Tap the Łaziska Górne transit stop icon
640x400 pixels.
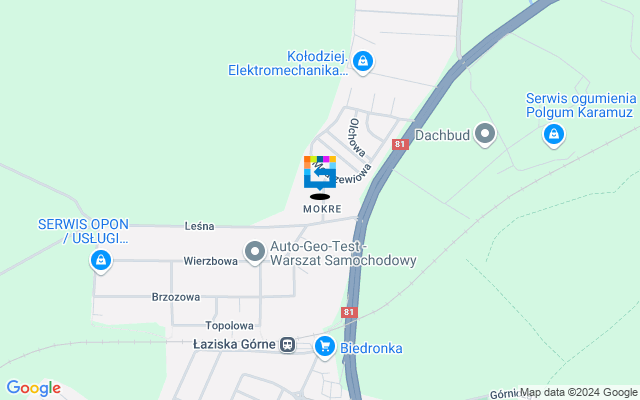click(x=287, y=345)
